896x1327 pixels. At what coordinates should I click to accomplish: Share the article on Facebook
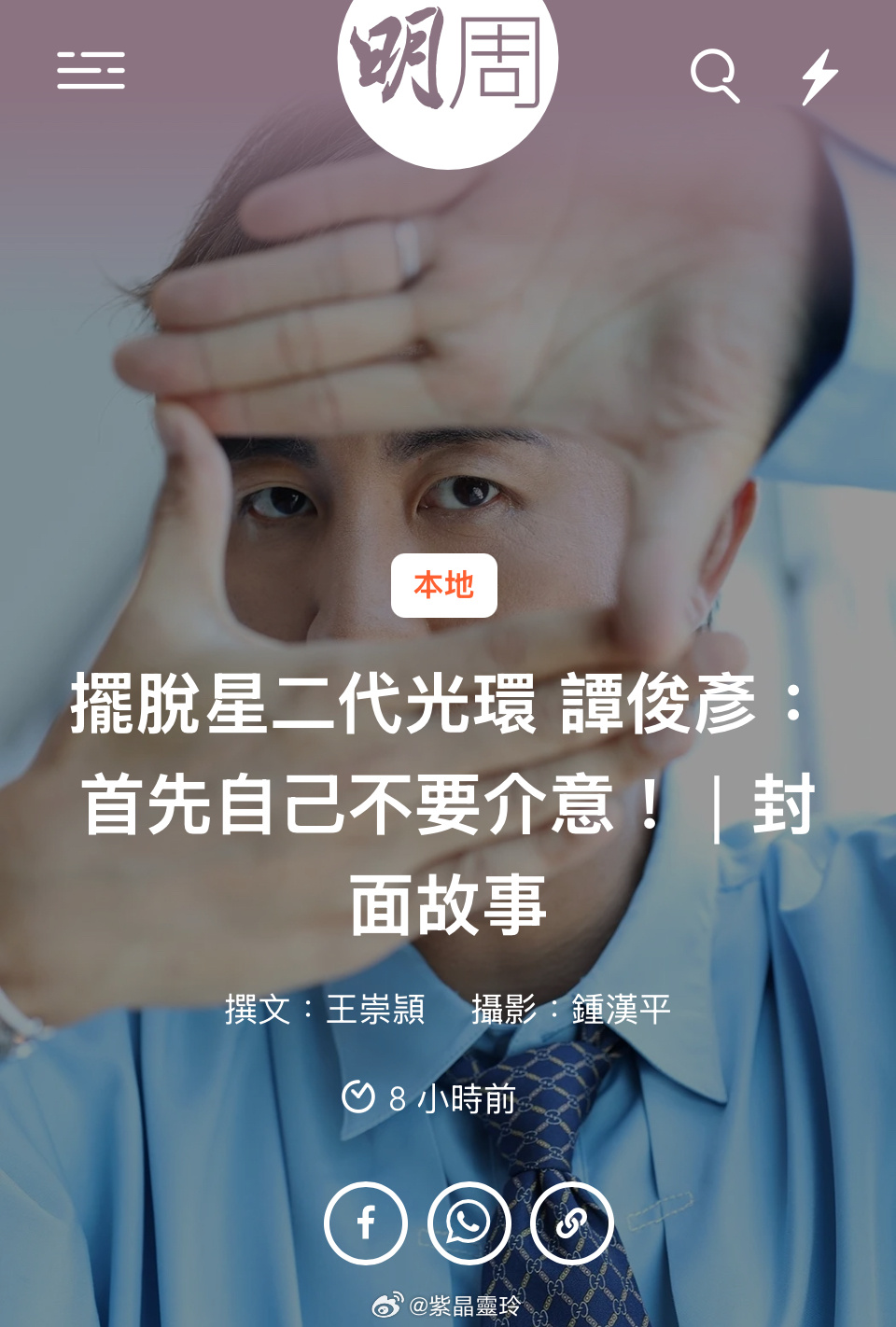tap(366, 1222)
